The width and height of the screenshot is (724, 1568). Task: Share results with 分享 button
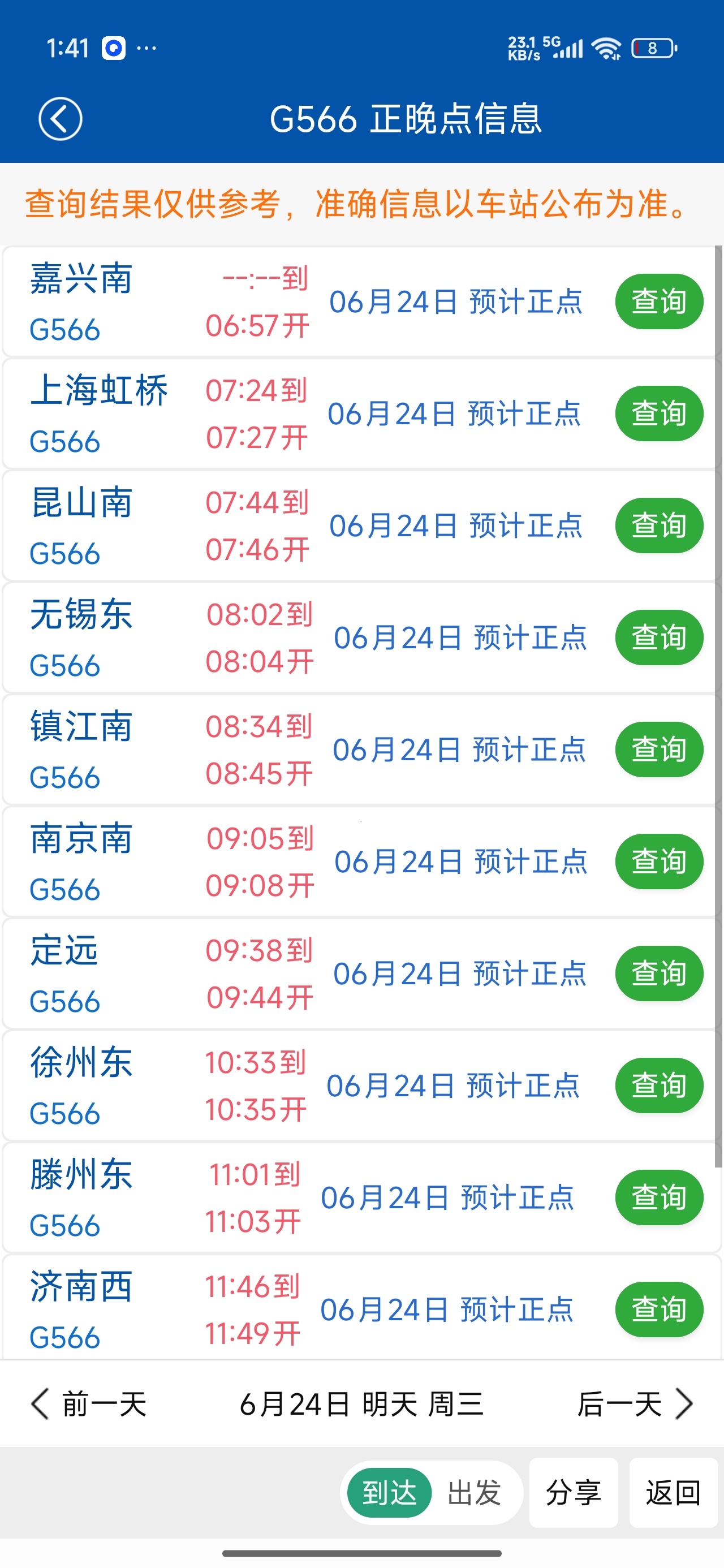pyautogui.click(x=574, y=1493)
